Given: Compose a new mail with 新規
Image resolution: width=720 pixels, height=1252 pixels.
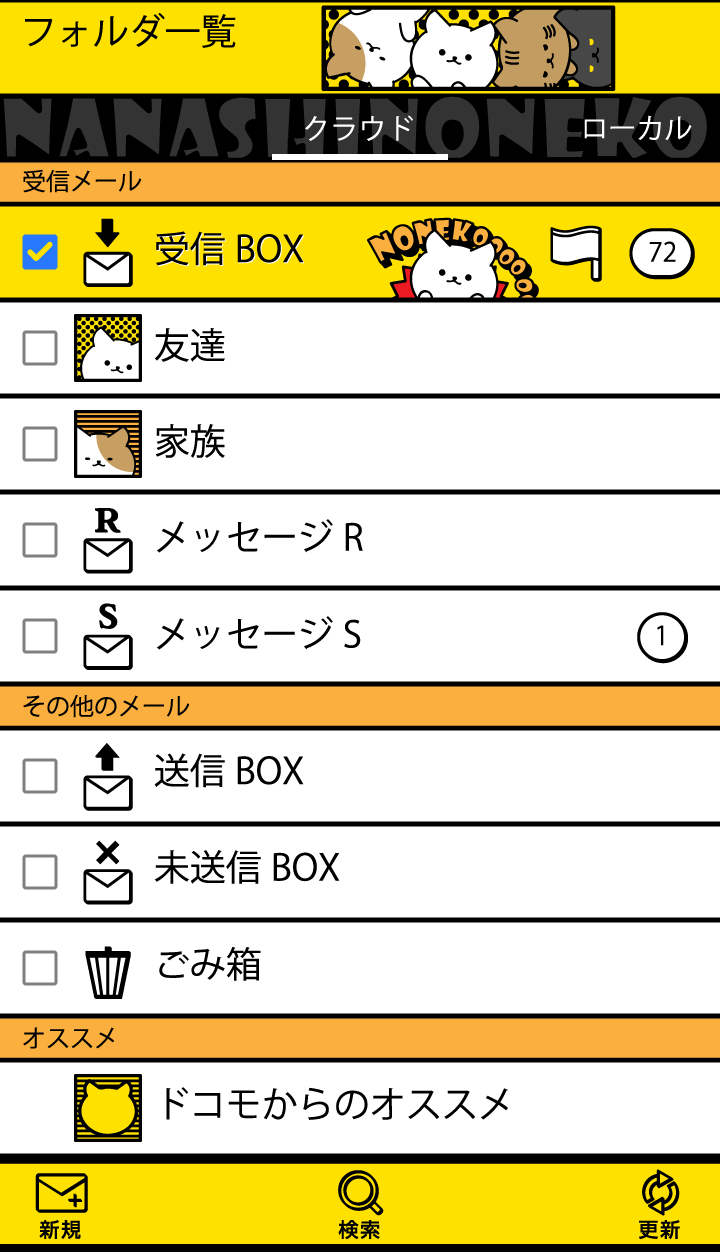Looking at the screenshot, I should (x=61, y=1205).
